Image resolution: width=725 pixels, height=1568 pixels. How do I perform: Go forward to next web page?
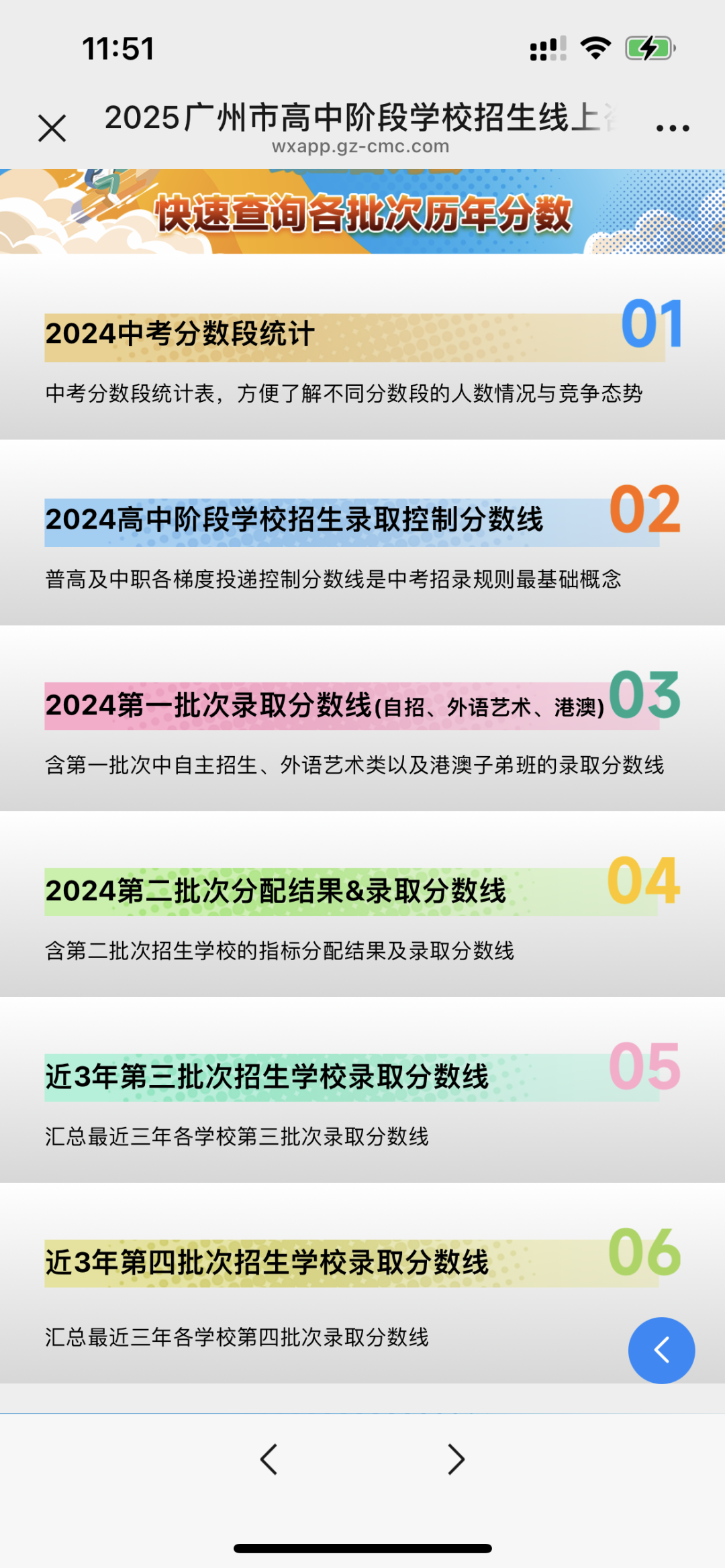click(x=456, y=1459)
